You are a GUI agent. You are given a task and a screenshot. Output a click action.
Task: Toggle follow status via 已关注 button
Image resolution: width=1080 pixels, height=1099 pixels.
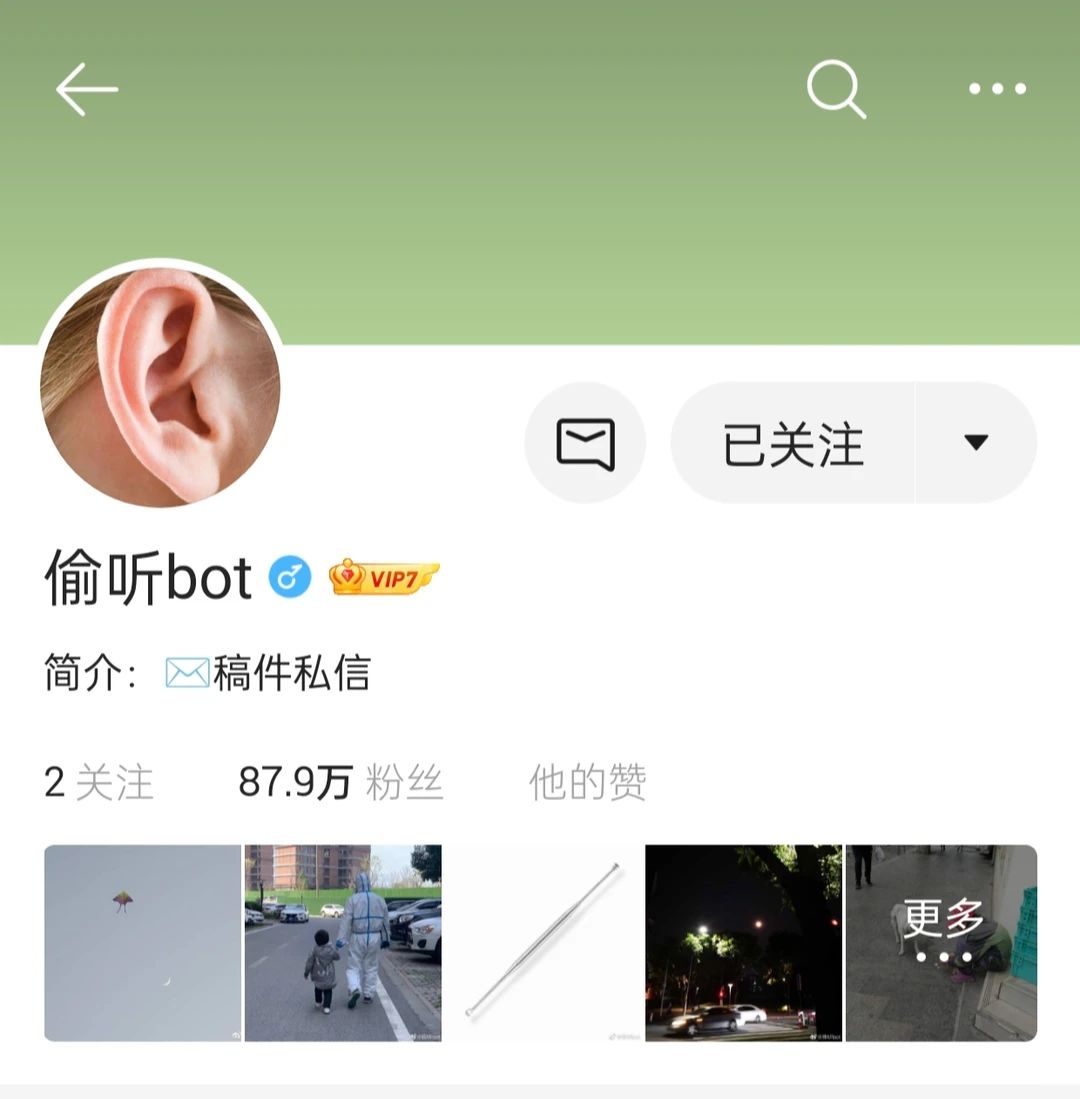pos(790,445)
